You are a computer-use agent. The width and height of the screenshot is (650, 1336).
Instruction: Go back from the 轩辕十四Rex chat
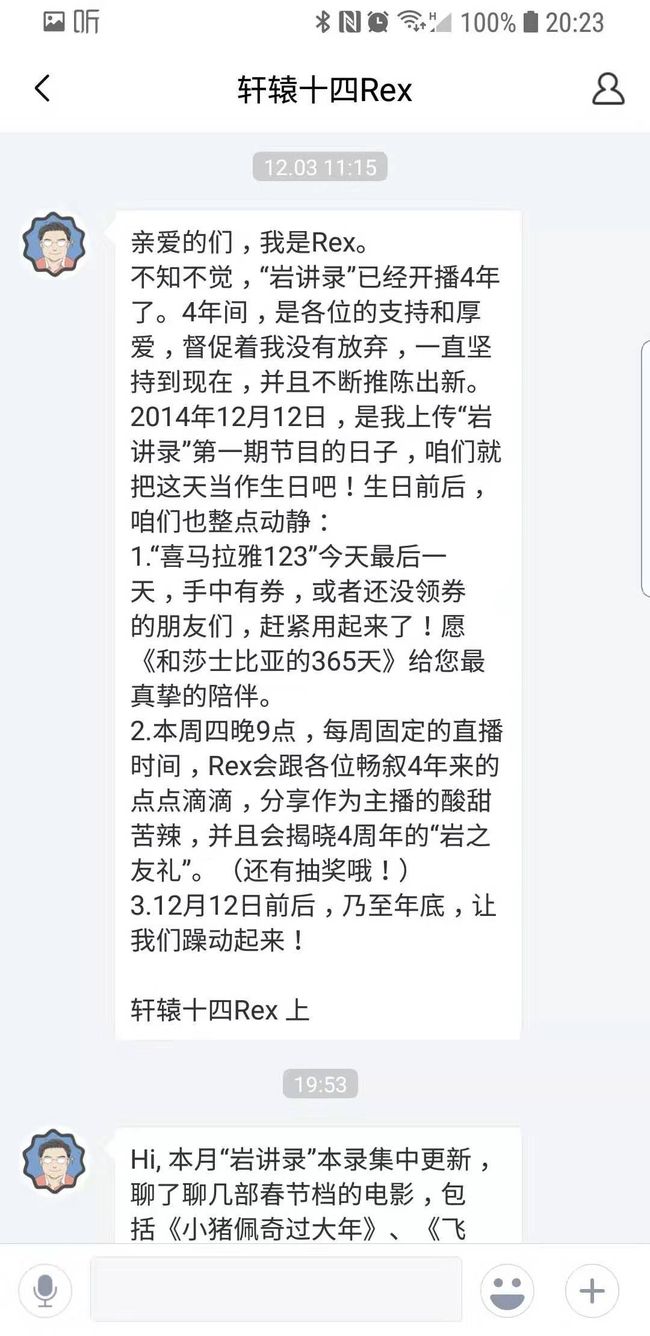41,89
